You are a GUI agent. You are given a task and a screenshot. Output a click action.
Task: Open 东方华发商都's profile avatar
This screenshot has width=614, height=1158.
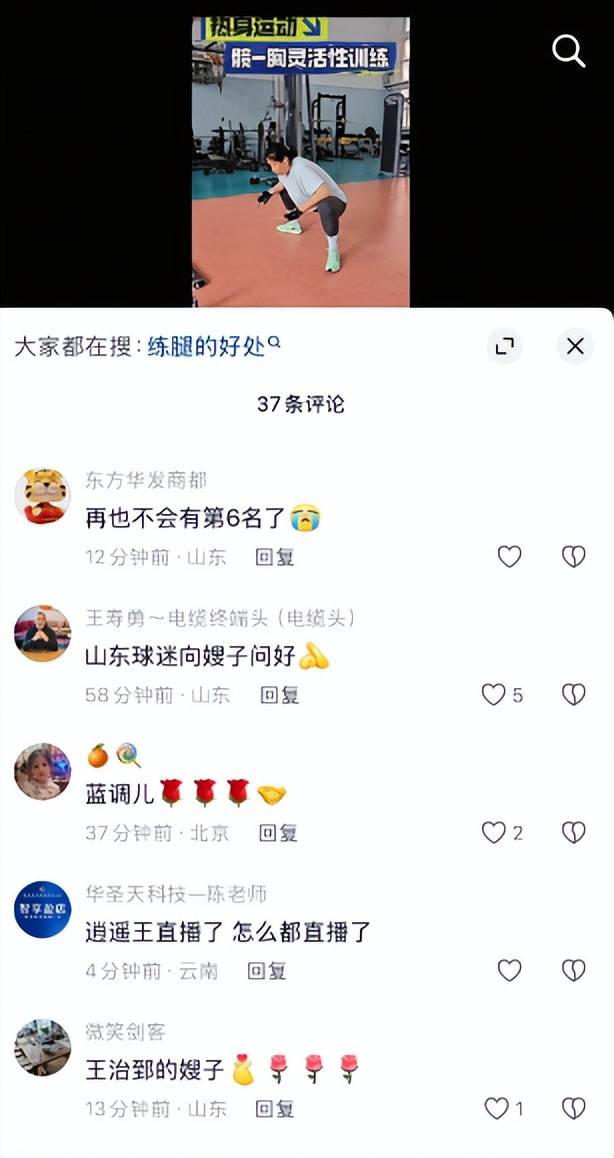click(42, 496)
